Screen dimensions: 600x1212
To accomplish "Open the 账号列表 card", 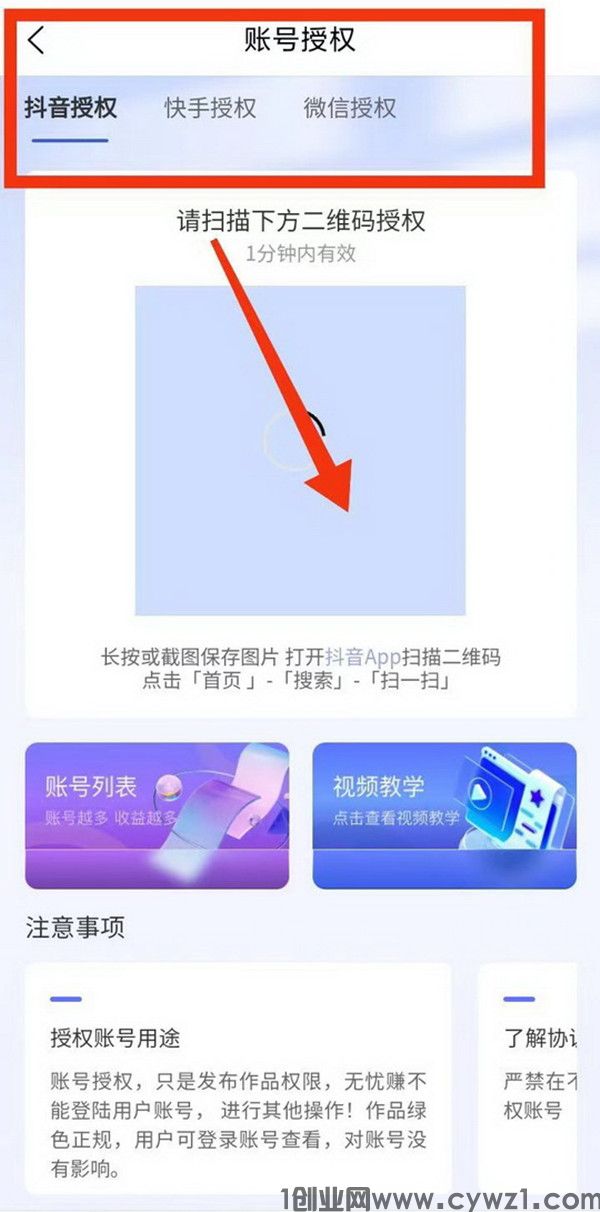I will coord(157,815).
